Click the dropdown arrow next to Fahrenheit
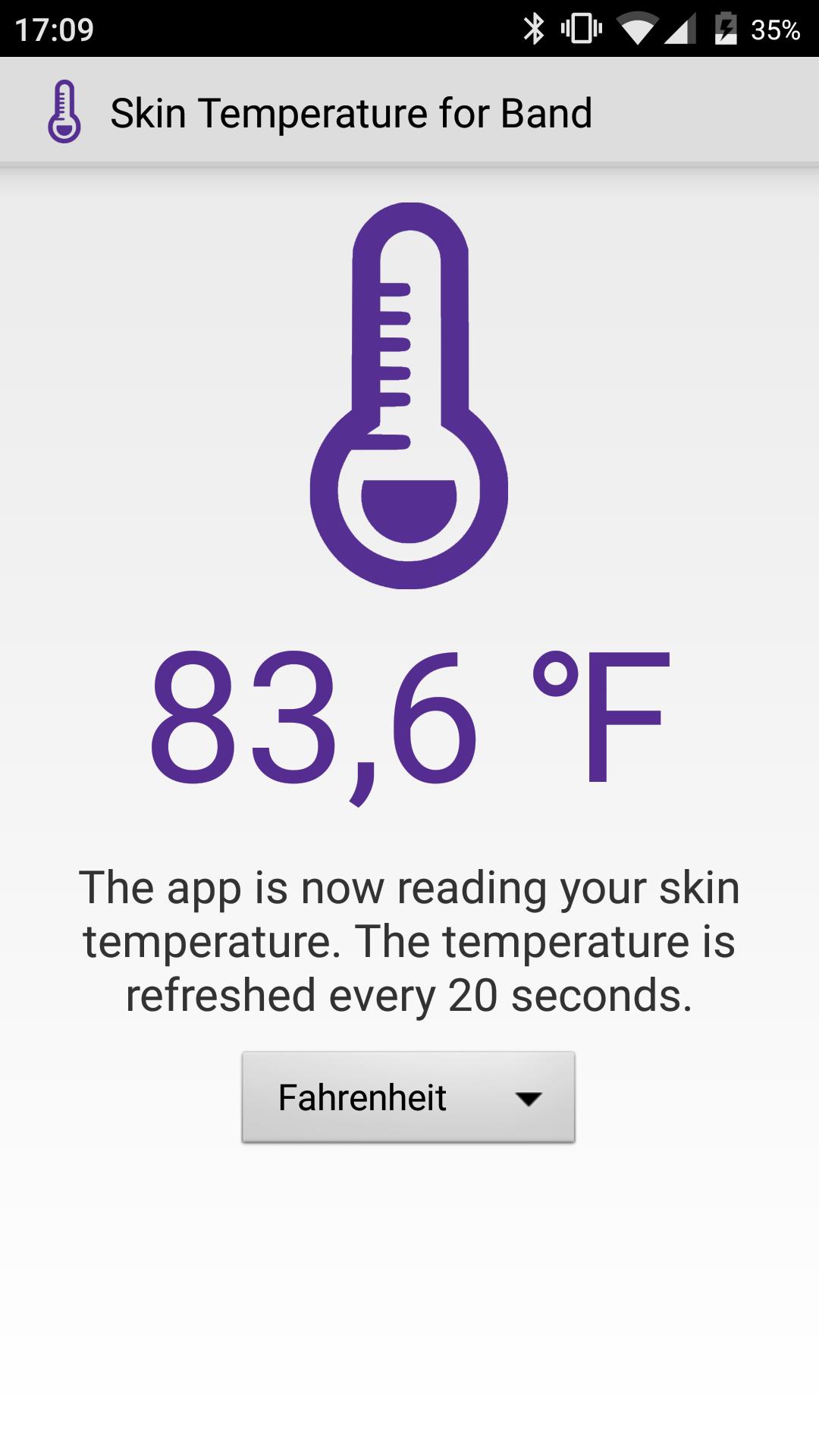Viewport: 819px width, 1456px height. coord(529,1100)
